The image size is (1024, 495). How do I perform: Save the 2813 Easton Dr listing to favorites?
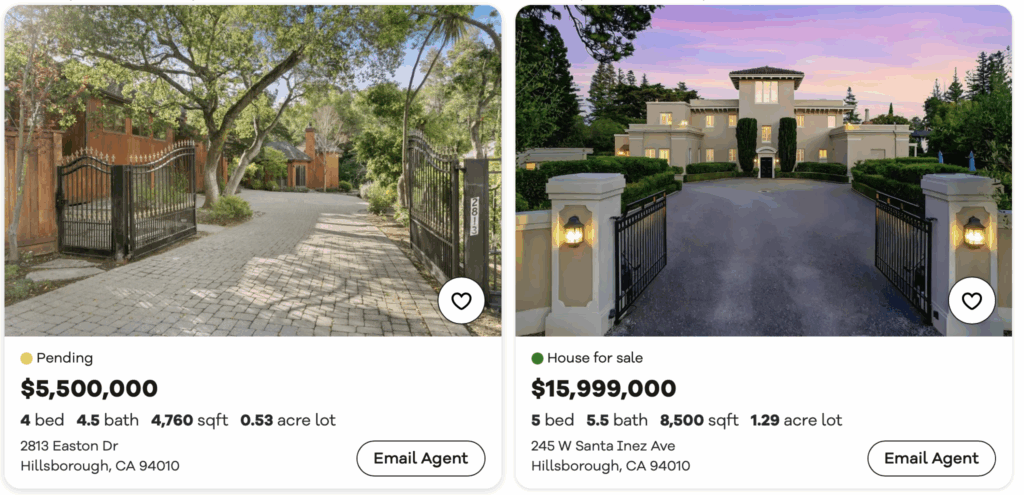tap(461, 301)
